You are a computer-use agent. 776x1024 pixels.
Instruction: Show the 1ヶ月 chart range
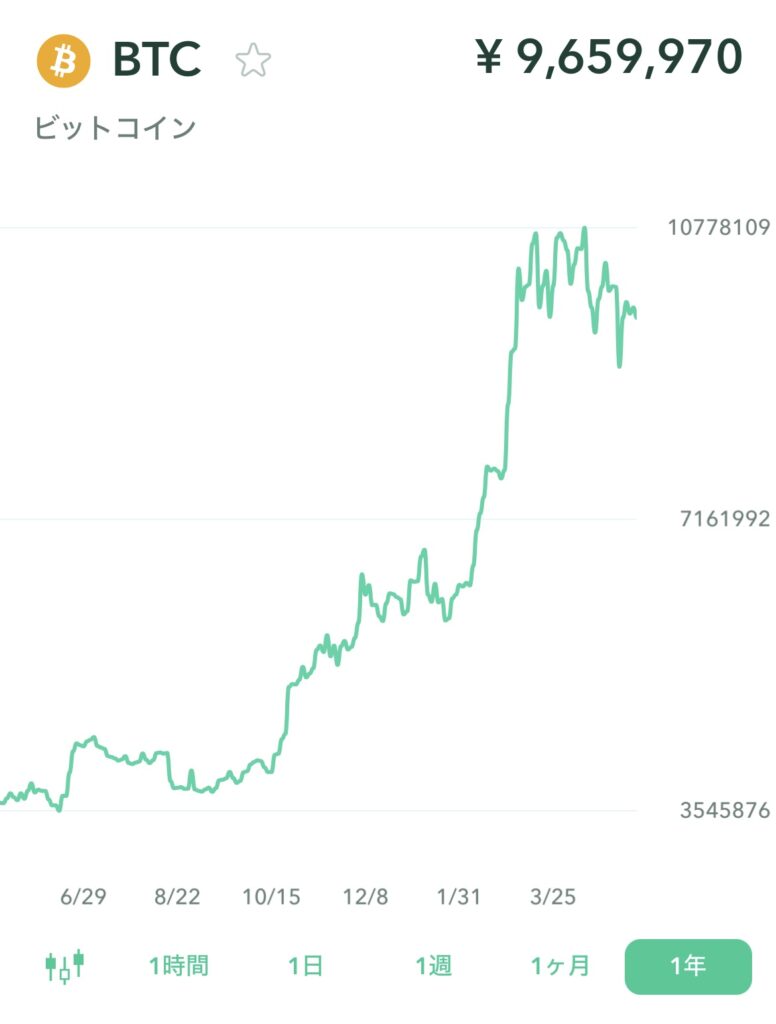(560, 966)
